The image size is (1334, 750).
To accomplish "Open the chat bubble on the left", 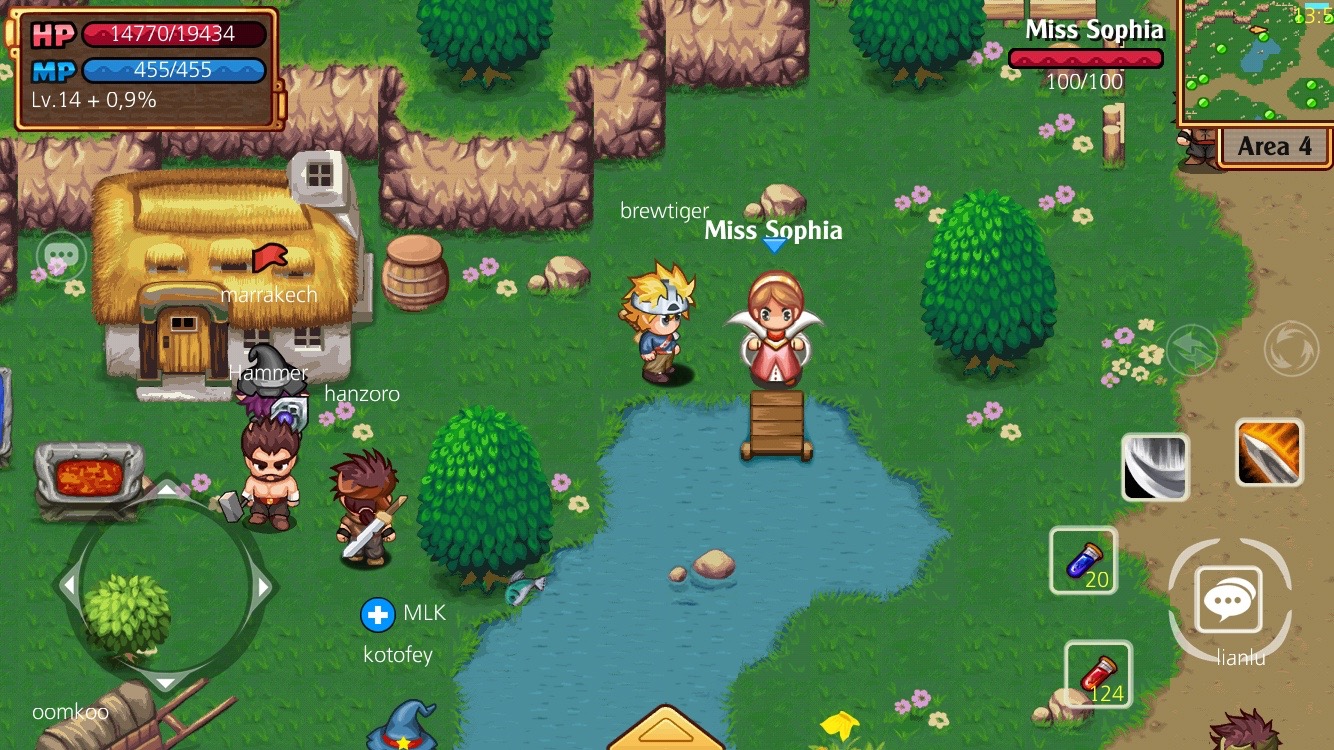I will 61,257.
